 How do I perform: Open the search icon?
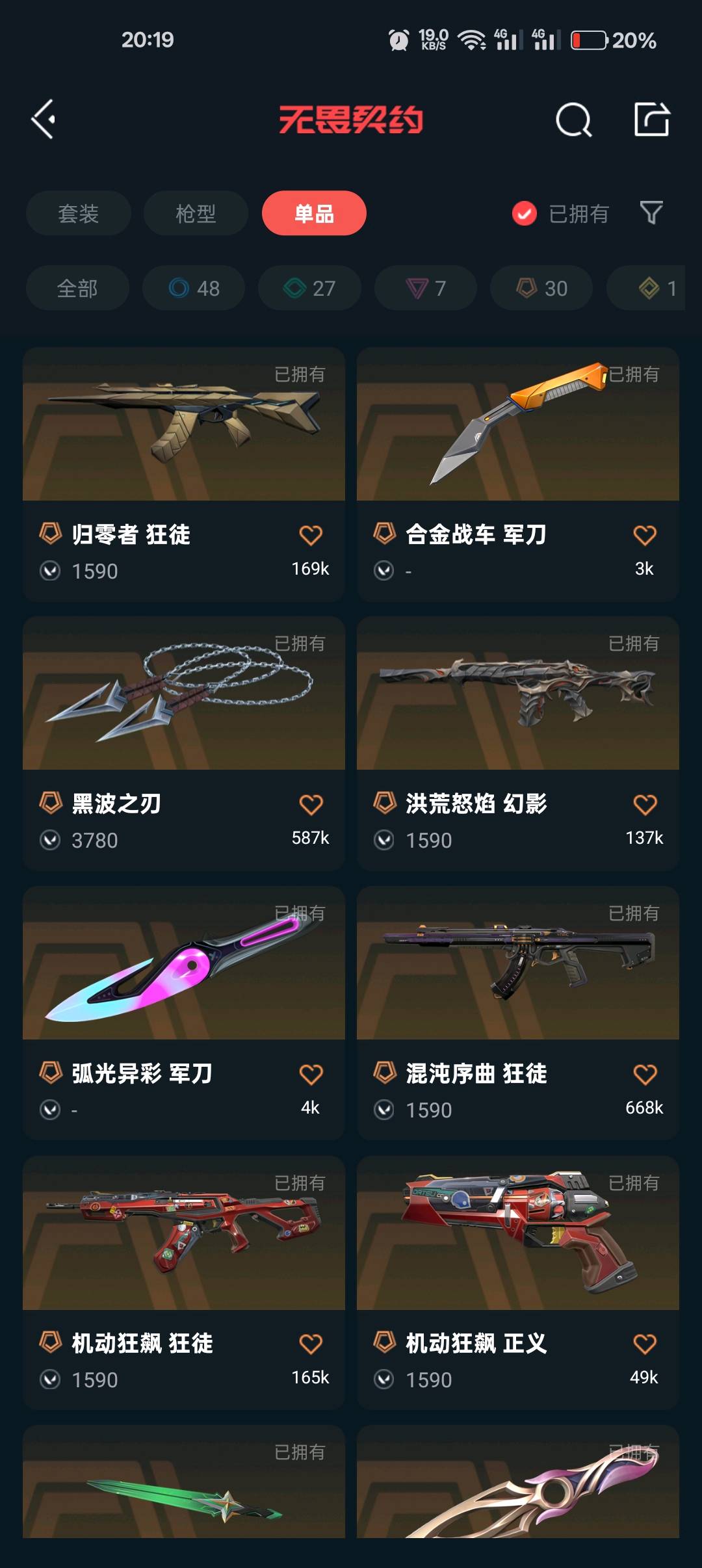tap(573, 120)
